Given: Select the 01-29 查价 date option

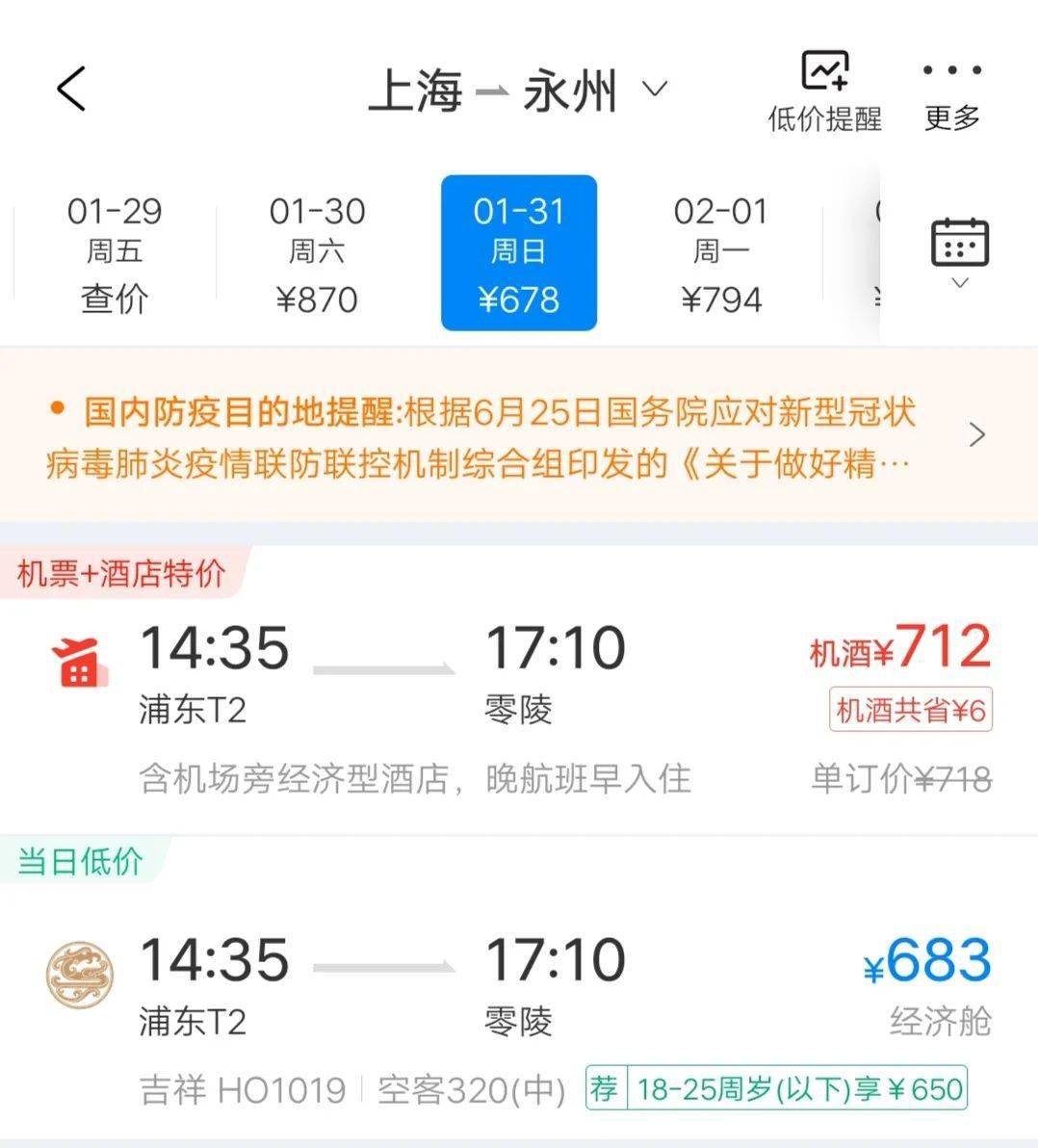Looking at the screenshot, I should coord(116,253).
